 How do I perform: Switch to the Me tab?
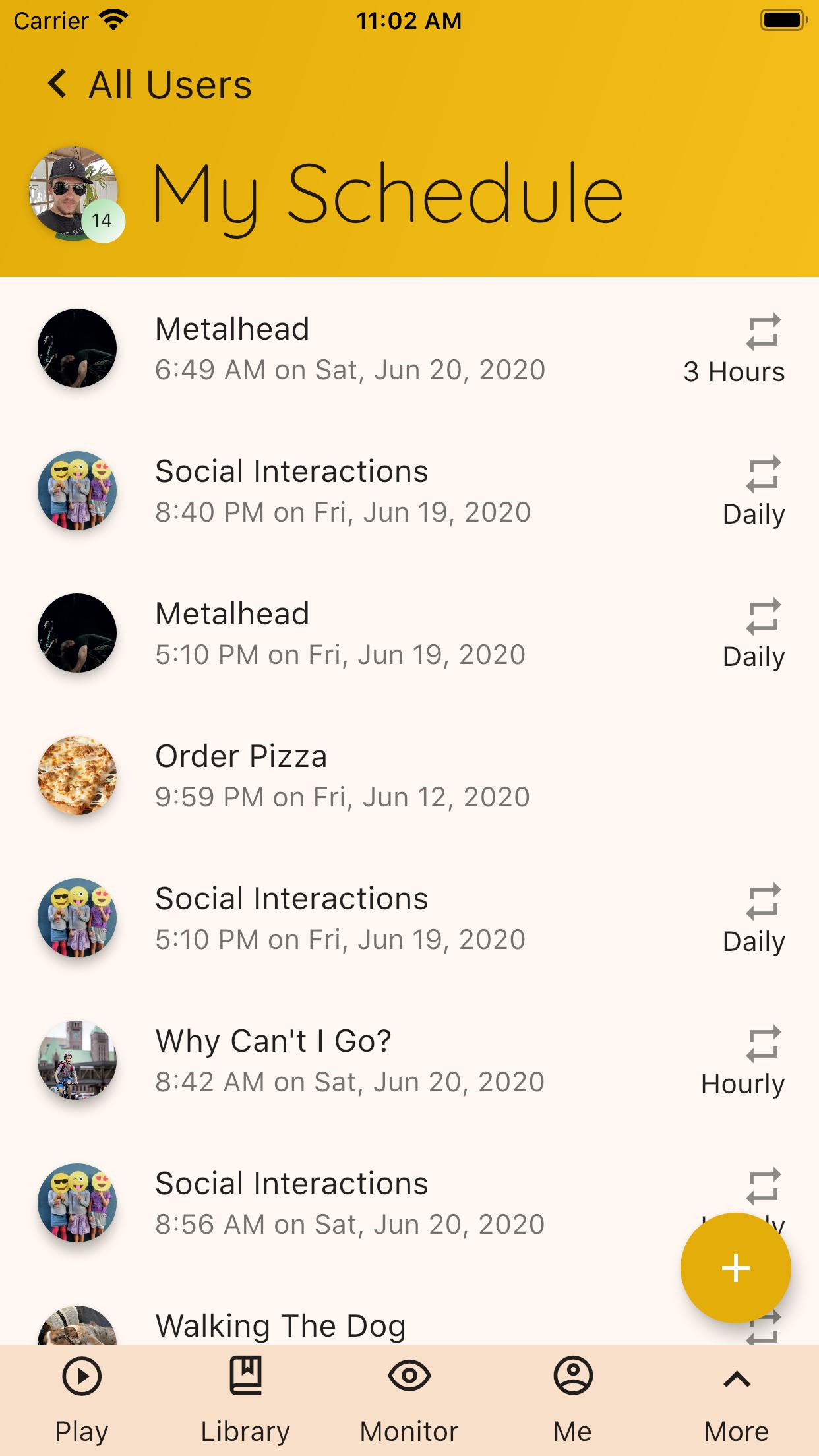(x=573, y=1401)
